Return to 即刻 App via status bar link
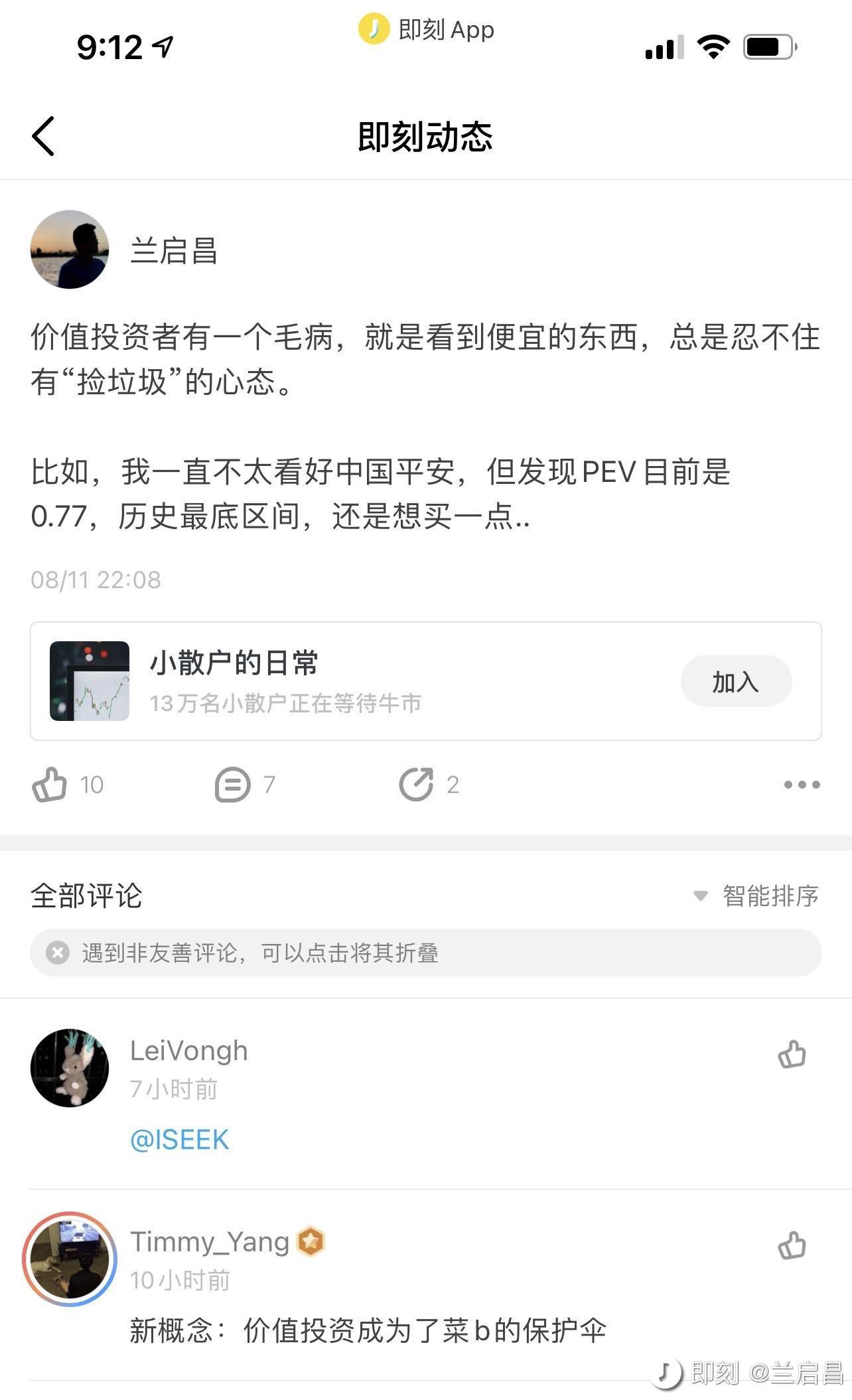Image resolution: width=852 pixels, height=1400 pixels. 427,30
